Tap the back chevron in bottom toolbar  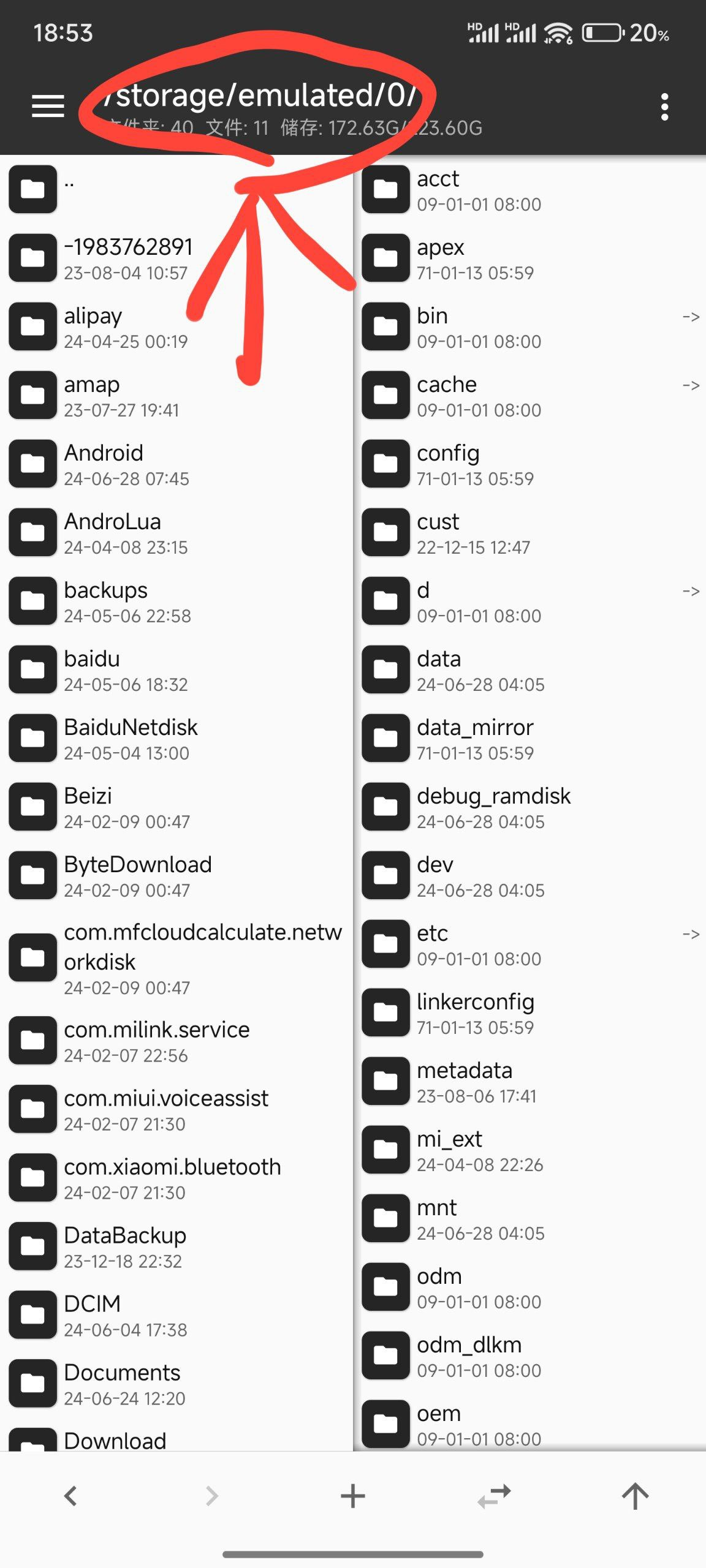70,1496
